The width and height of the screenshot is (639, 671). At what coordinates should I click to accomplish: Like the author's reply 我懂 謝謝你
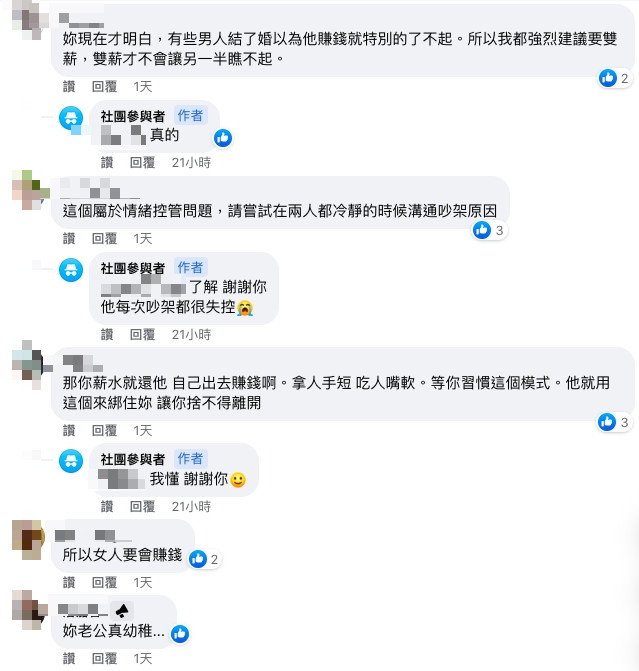[107, 506]
